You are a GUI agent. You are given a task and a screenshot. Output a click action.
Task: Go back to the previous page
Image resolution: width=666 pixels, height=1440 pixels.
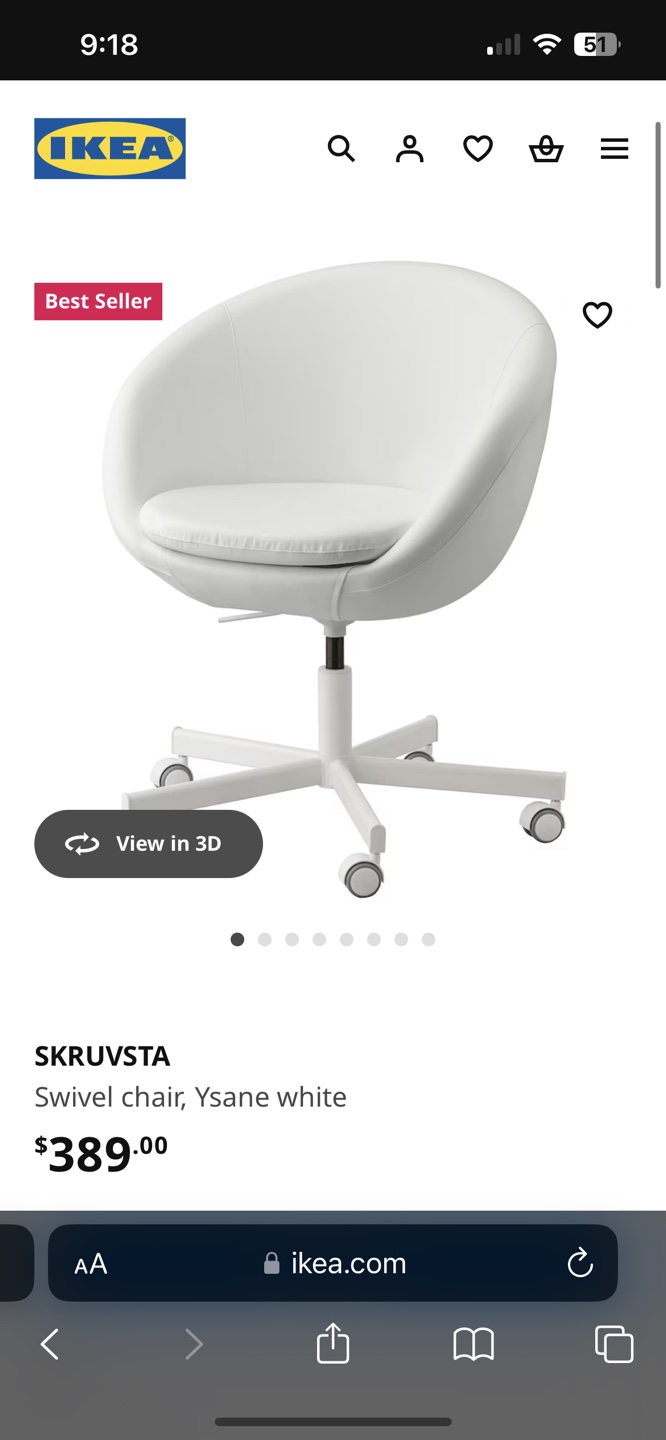[50, 1344]
